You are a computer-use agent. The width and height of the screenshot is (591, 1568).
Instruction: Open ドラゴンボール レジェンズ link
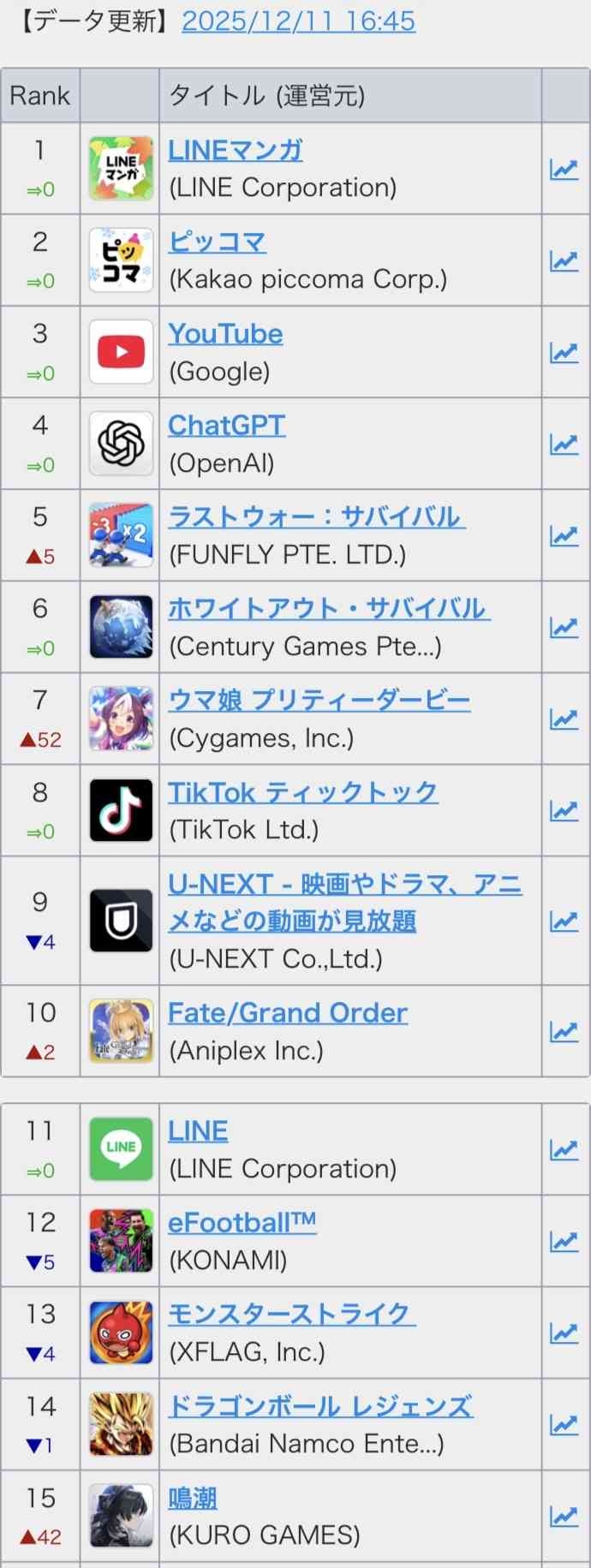click(x=319, y=1406)
